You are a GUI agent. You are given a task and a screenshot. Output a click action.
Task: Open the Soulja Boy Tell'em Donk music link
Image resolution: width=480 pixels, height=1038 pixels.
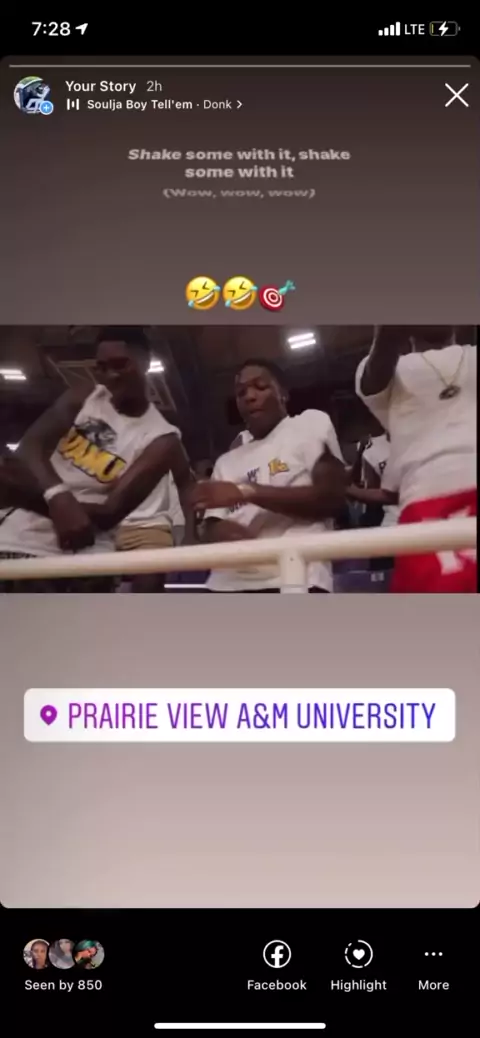pyautogui.click(x=154, y=105)
